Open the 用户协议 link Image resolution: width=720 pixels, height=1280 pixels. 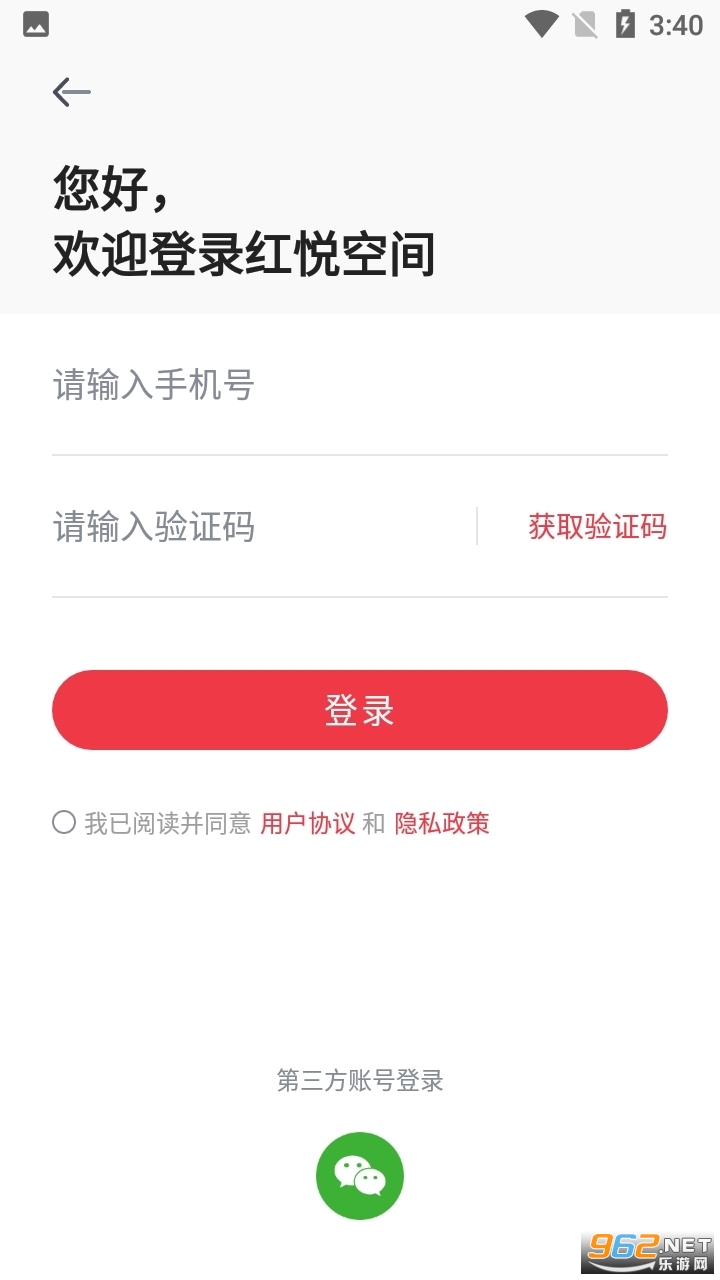coord(308,824)
